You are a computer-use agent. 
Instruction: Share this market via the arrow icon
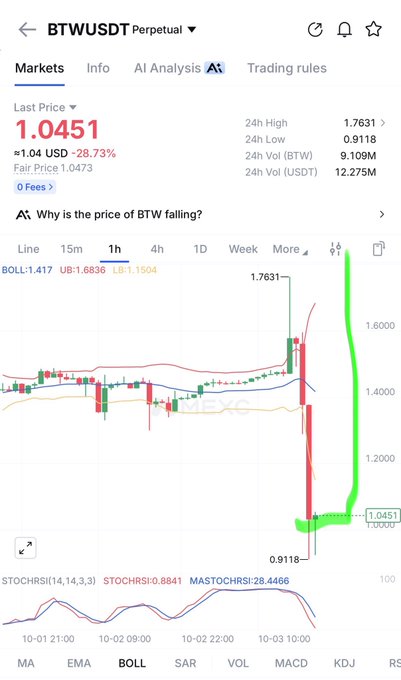[x=315, y=29]
